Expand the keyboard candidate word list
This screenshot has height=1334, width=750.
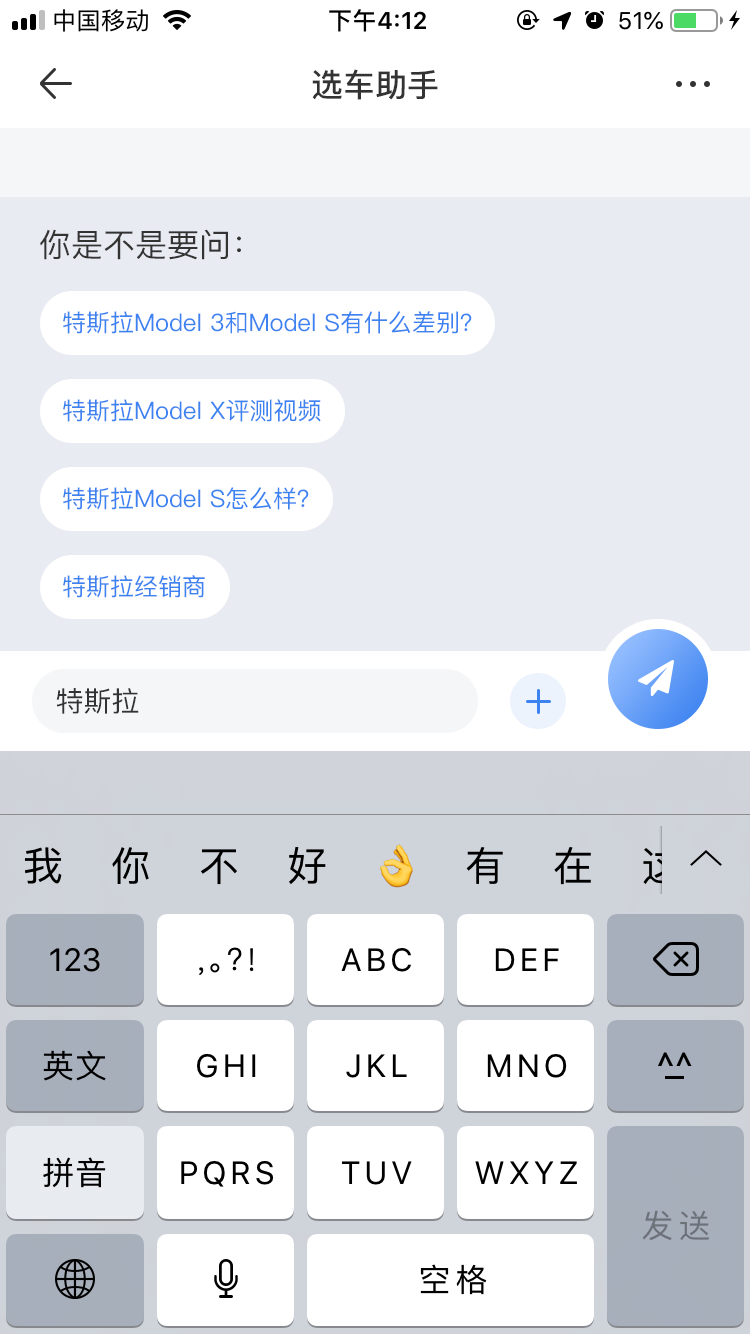pyautogui.click(x=706, y=859)
